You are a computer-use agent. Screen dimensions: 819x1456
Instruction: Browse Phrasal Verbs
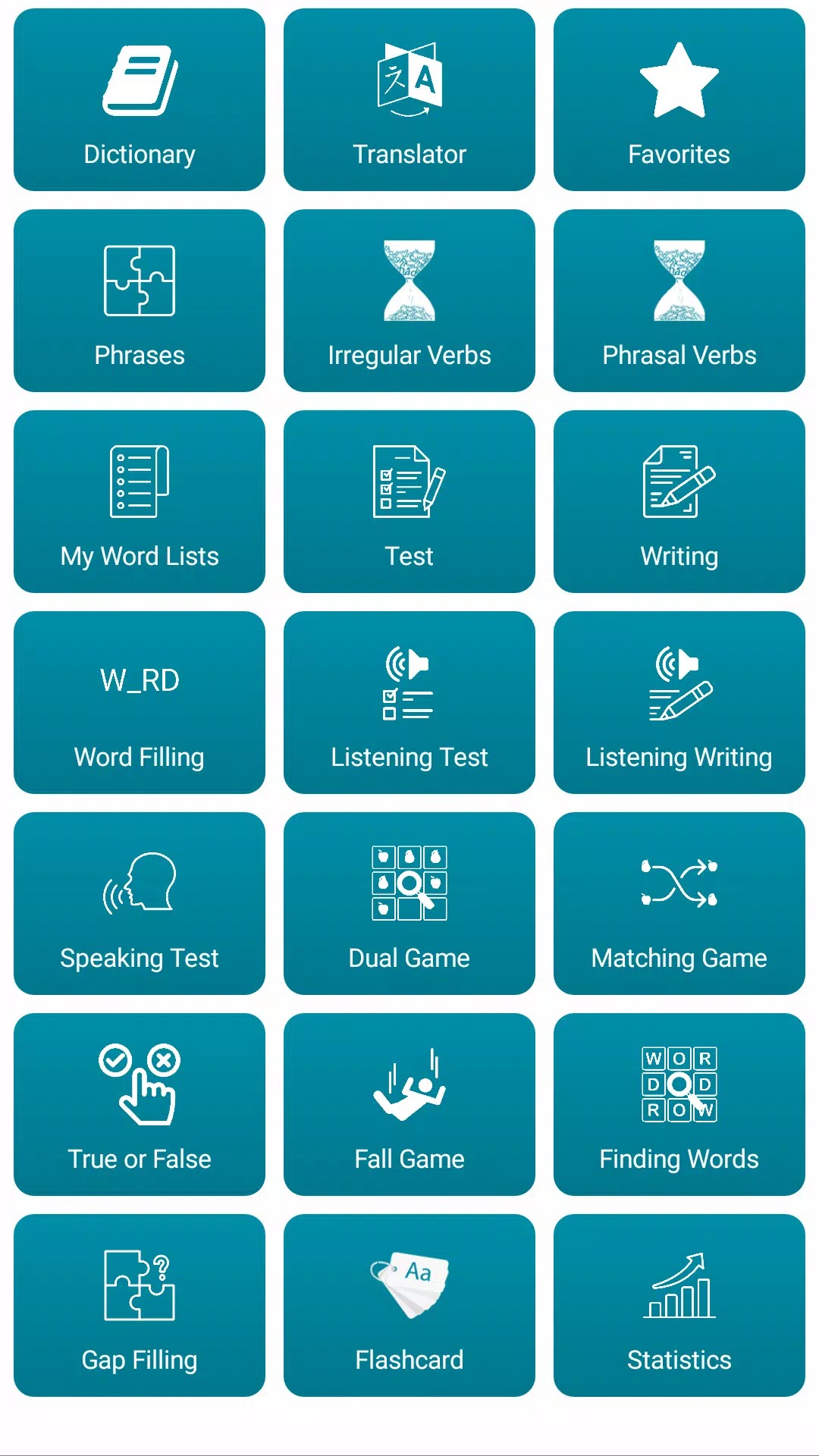679,300
